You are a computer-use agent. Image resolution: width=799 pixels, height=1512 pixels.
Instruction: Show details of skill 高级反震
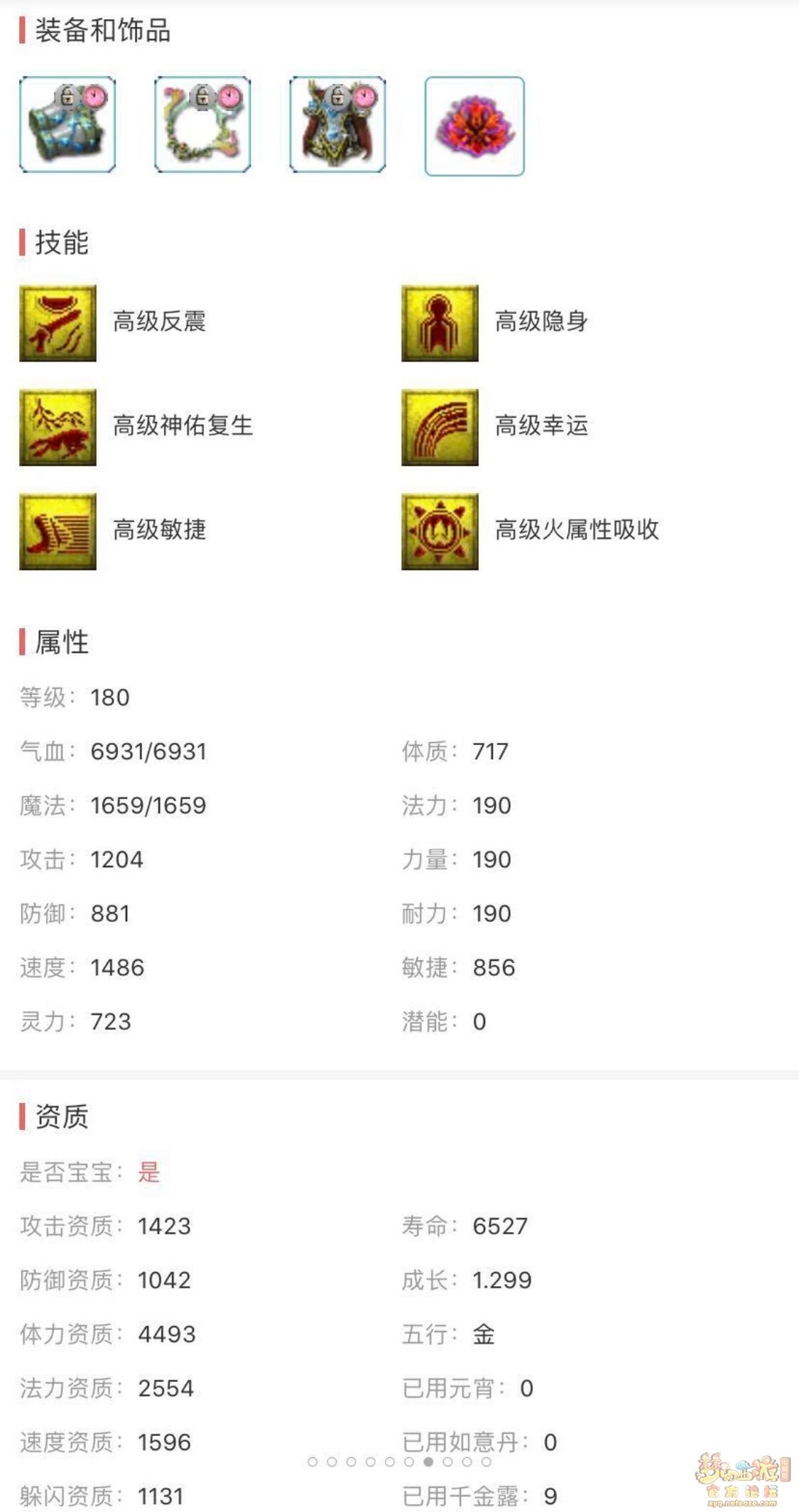[58, 323]
